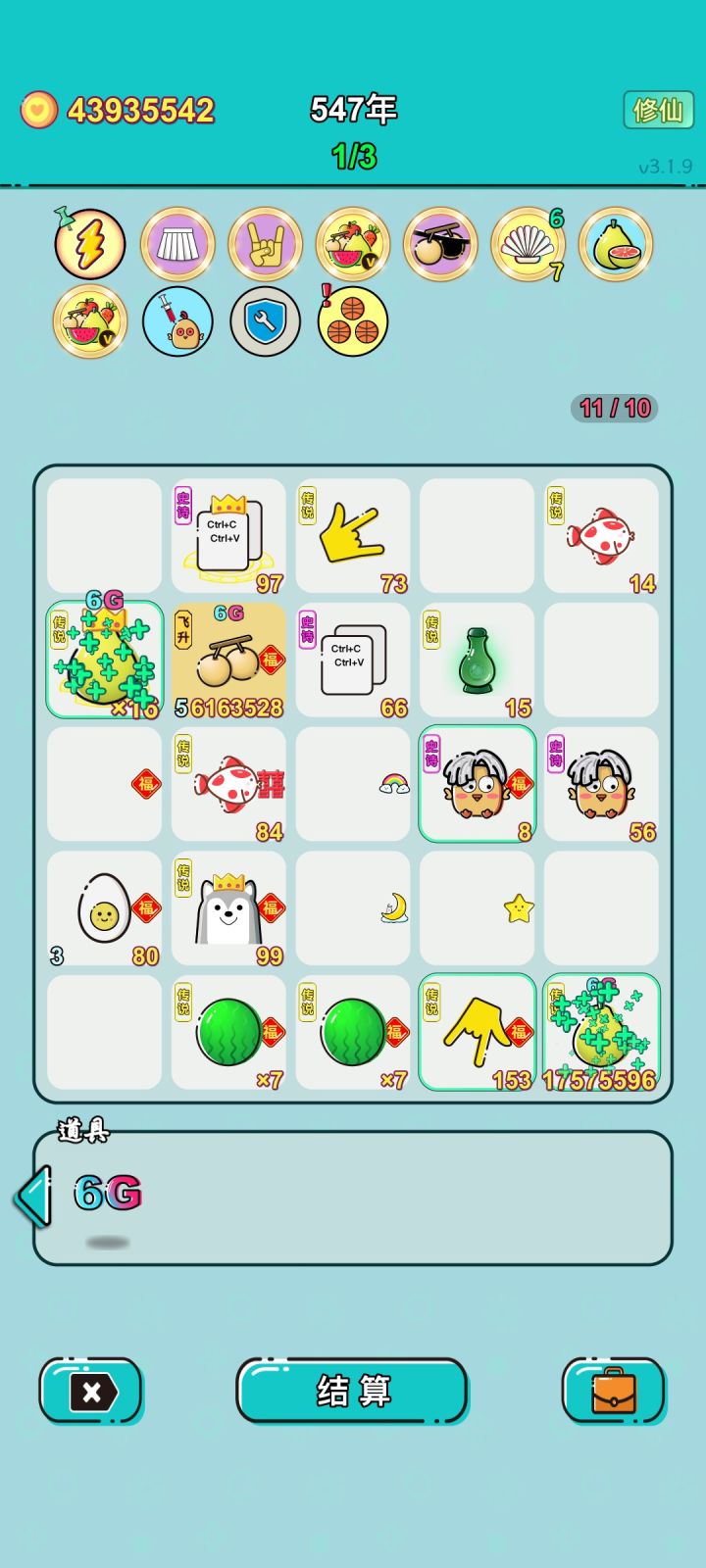
Task: Tap the basketball icon with red exclamation
Action: pos(352,322)
